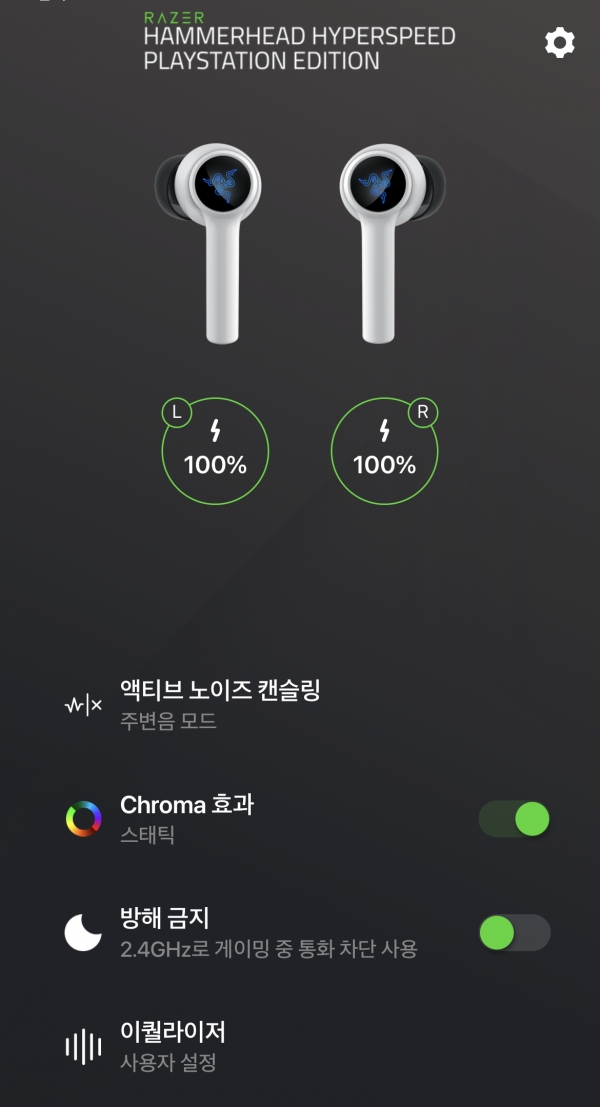Turn off the Chroma 효과 switch
Screen dimensions: 600x1107
click(x=514, y=819)
